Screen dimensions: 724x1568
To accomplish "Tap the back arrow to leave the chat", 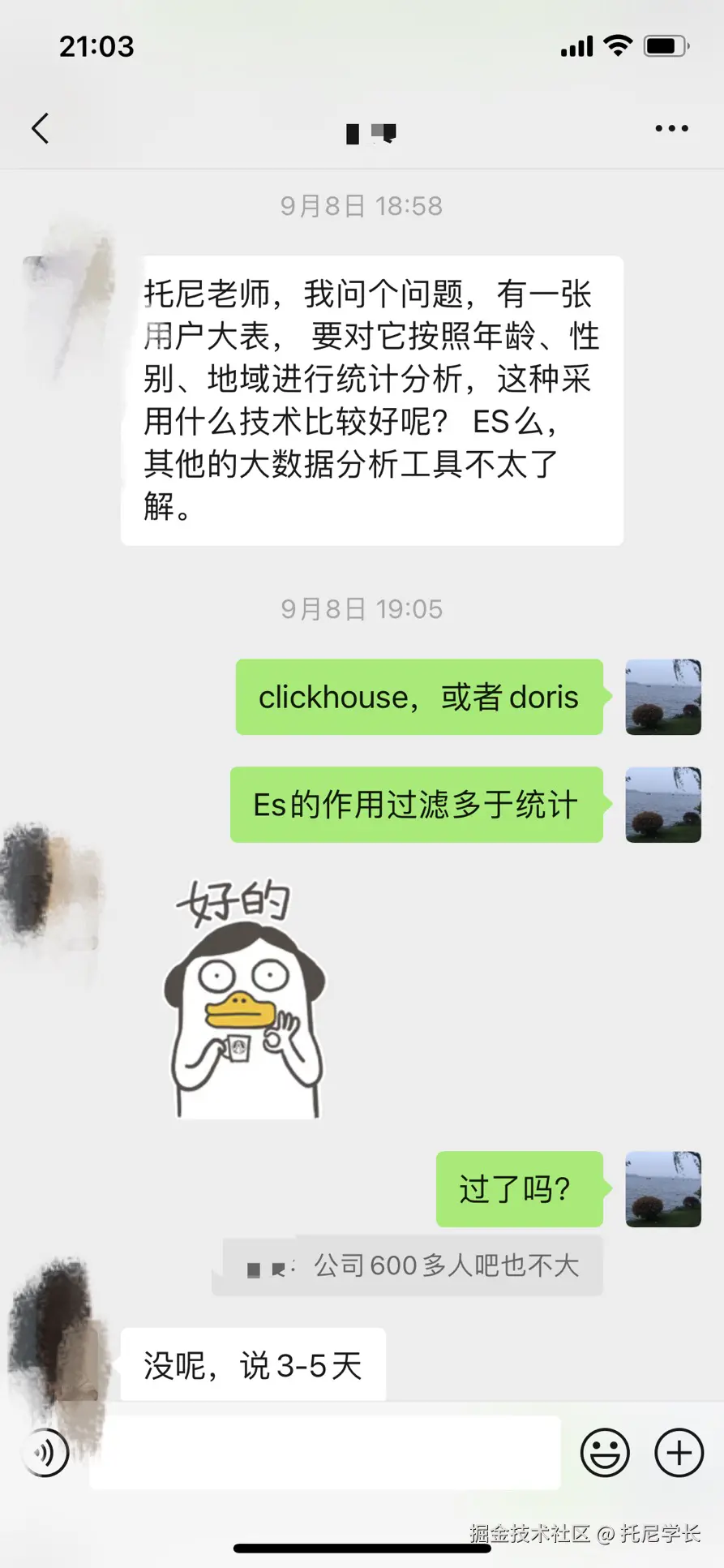I will (x=41, y=128).
